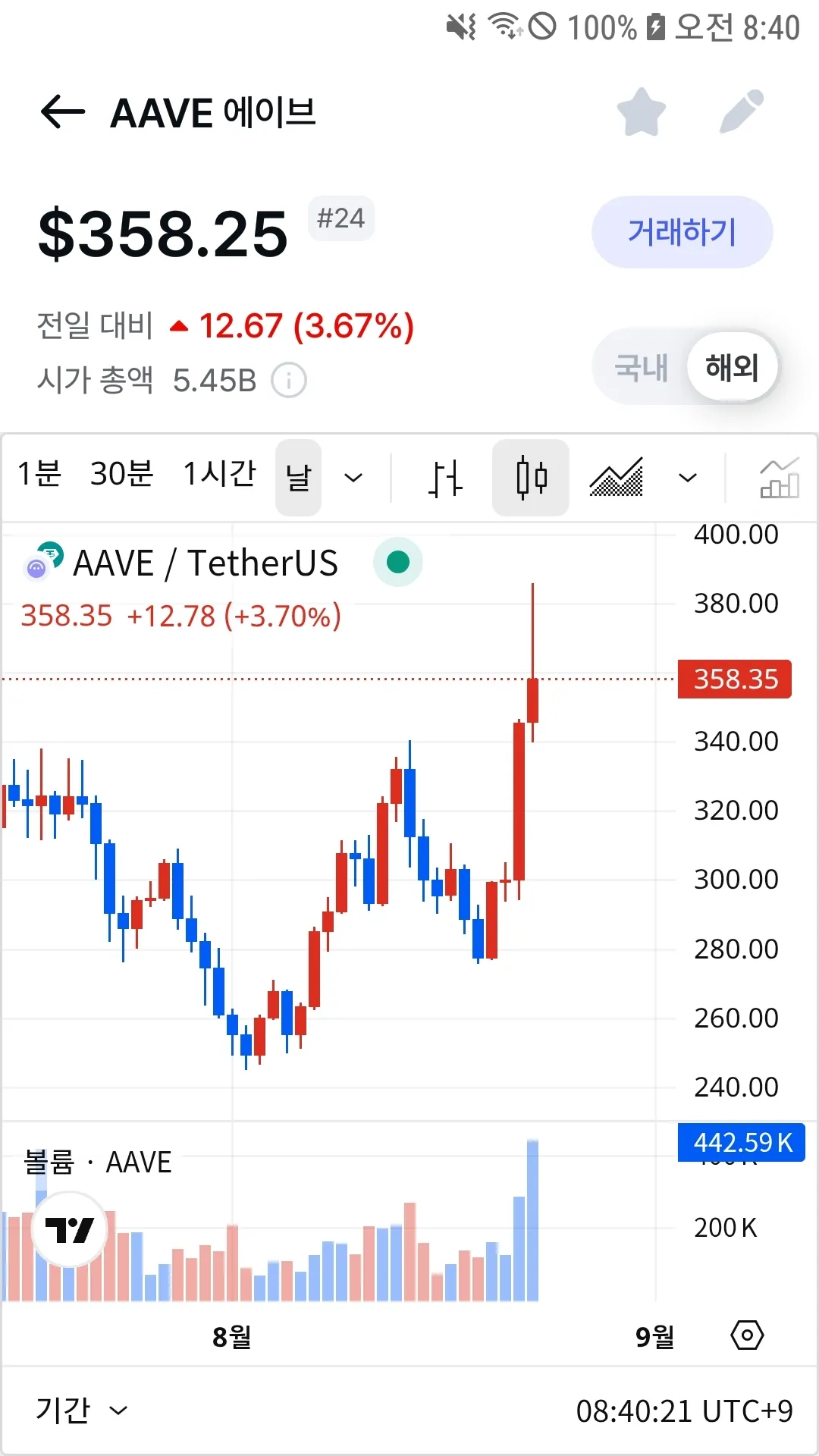Go back with the arrow
This screenshot has height=1456, width=819.
[62, 112]
